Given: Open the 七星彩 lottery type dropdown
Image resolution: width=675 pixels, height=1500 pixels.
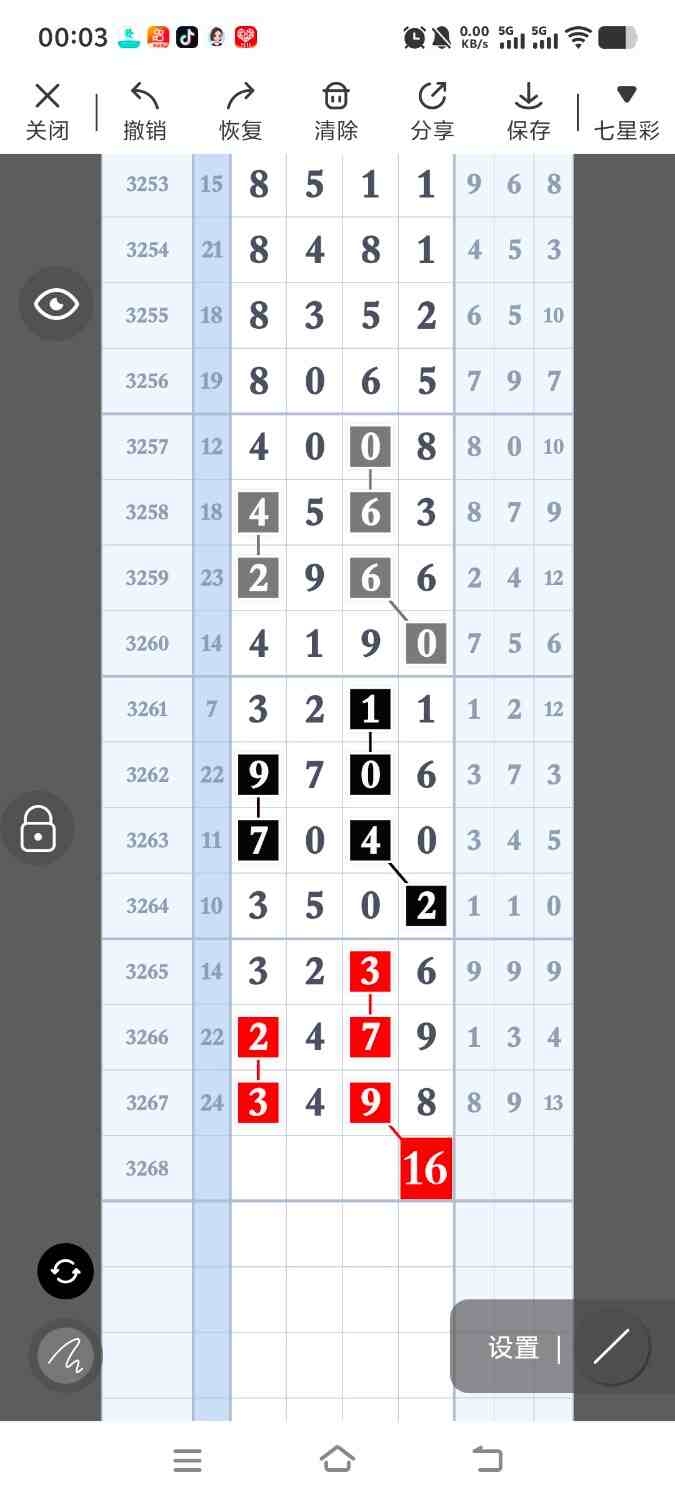Looking at the screenshot, I should (626, 111).
